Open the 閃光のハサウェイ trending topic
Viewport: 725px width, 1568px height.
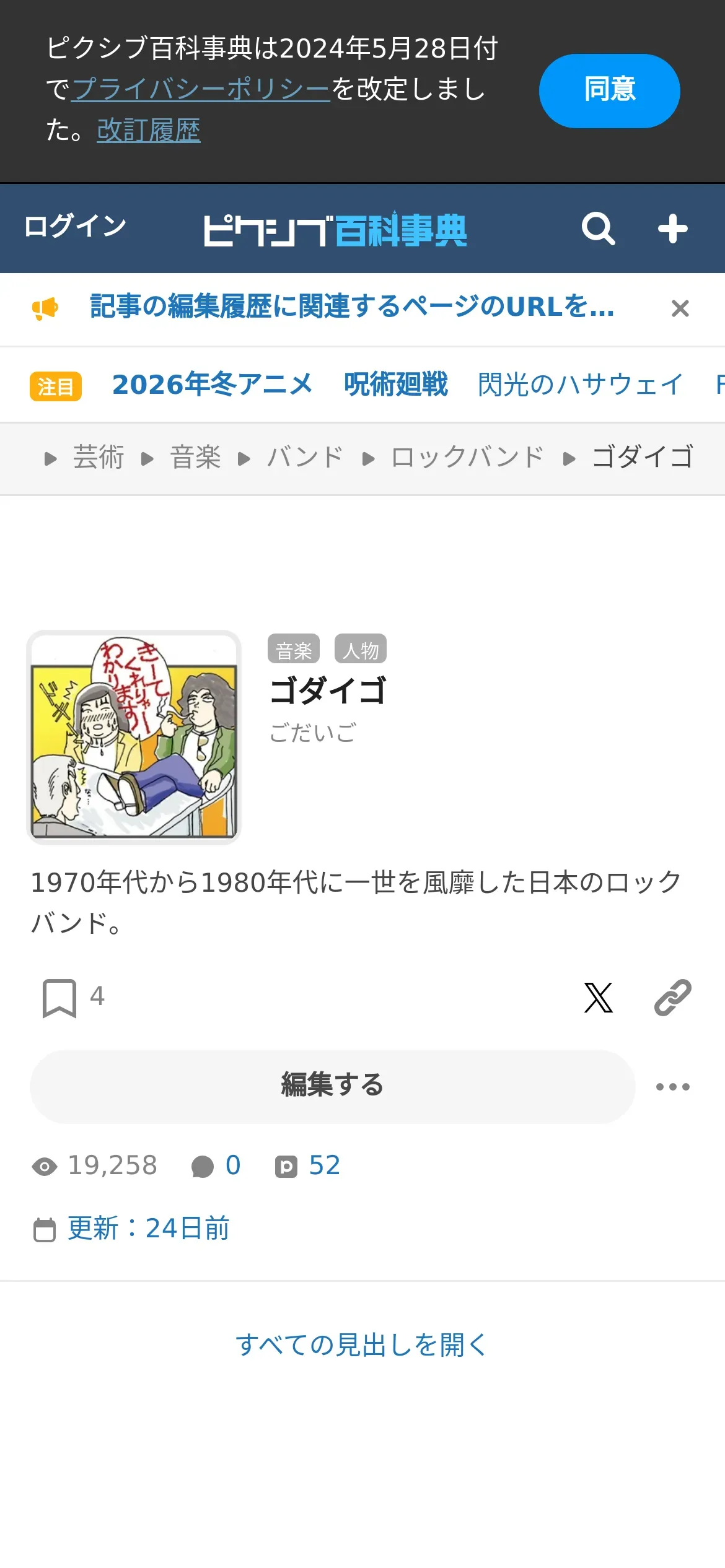(580, 385)
